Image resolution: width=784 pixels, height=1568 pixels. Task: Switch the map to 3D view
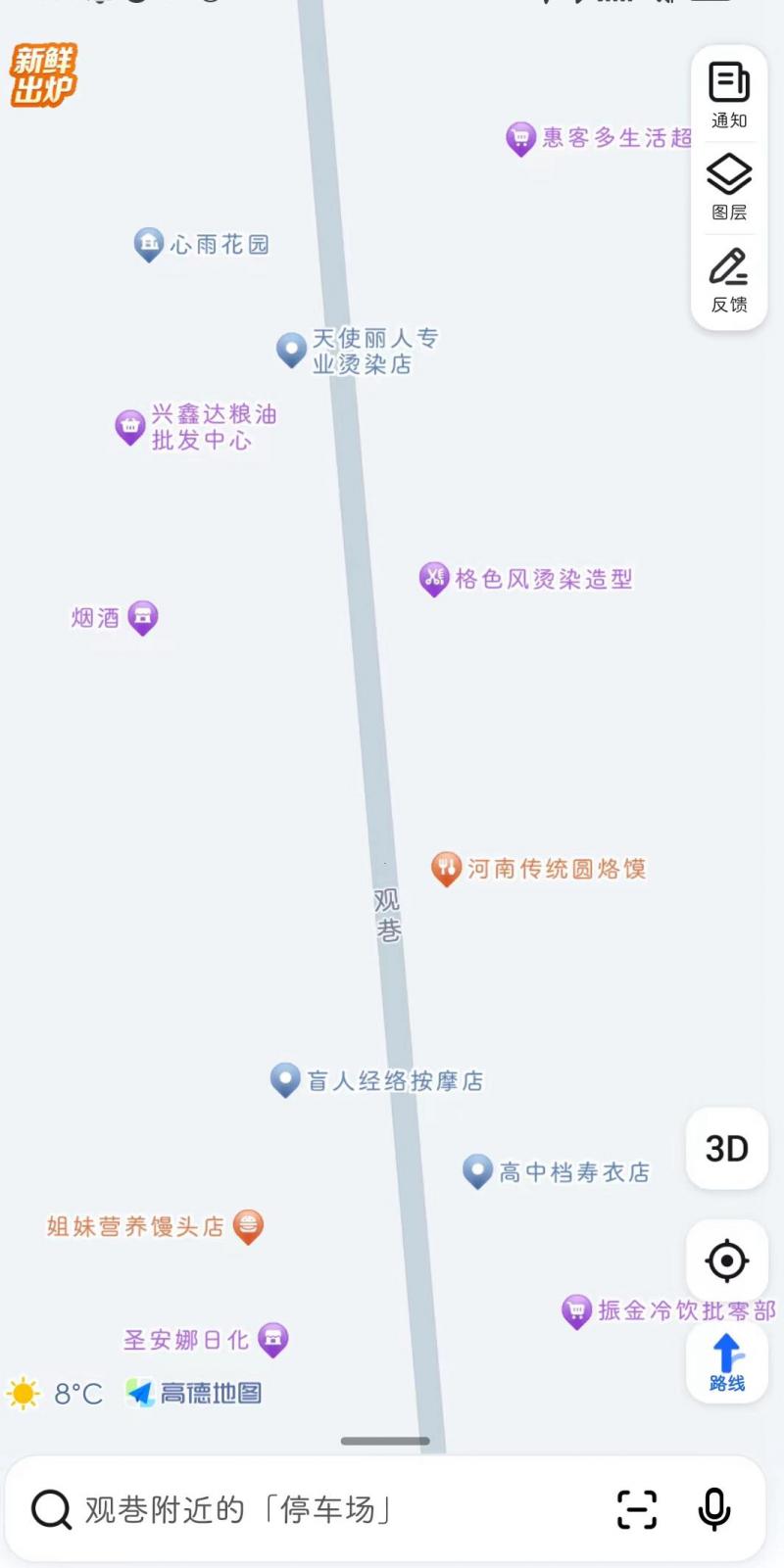click(x=726, y=1149)
